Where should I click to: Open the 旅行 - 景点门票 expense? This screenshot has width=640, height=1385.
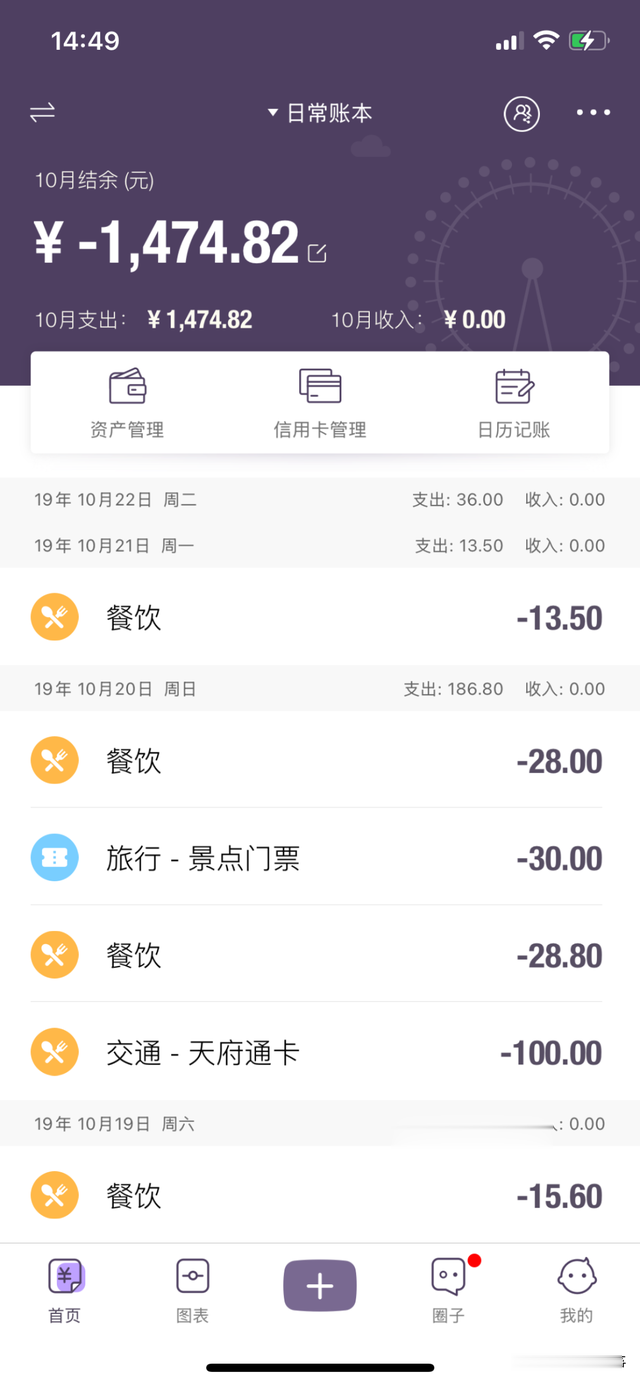[320, 858]
